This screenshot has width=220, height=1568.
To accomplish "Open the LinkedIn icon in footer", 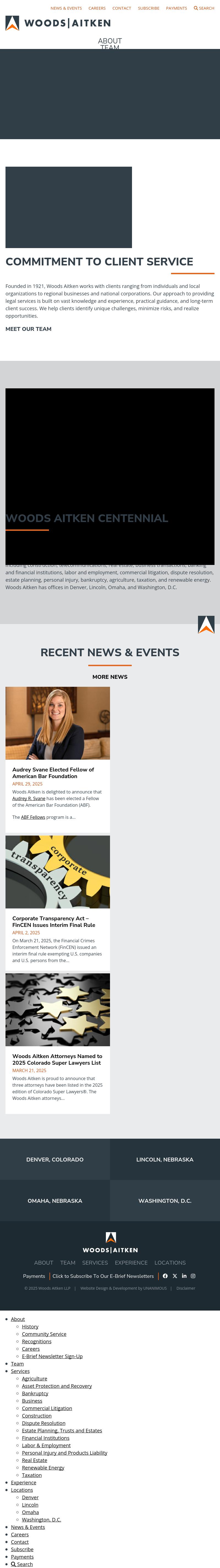I will (x=184, y=1276).
